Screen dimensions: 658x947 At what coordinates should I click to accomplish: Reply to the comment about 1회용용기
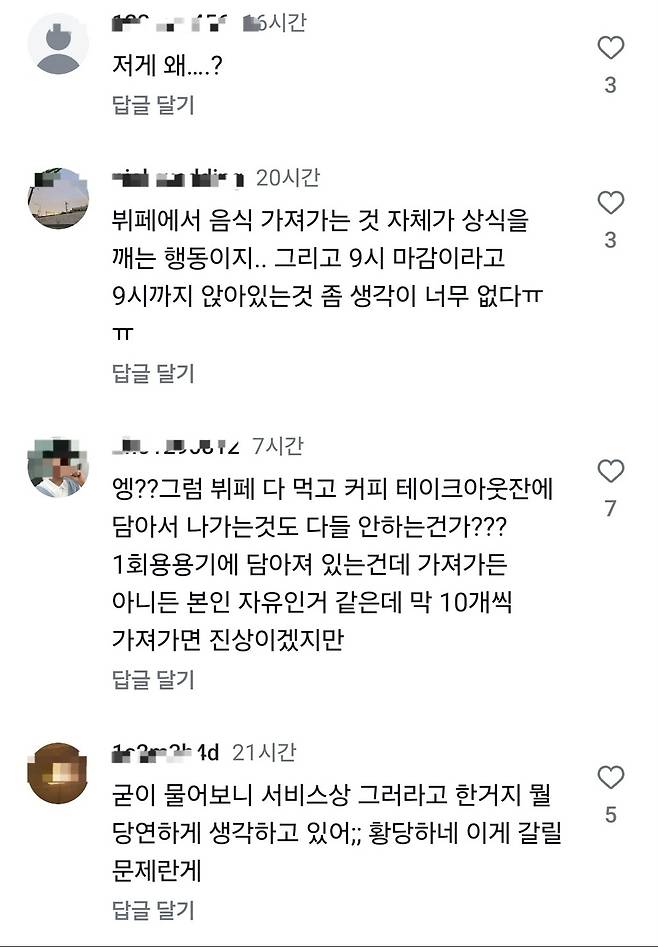click(x=153, y=681)
